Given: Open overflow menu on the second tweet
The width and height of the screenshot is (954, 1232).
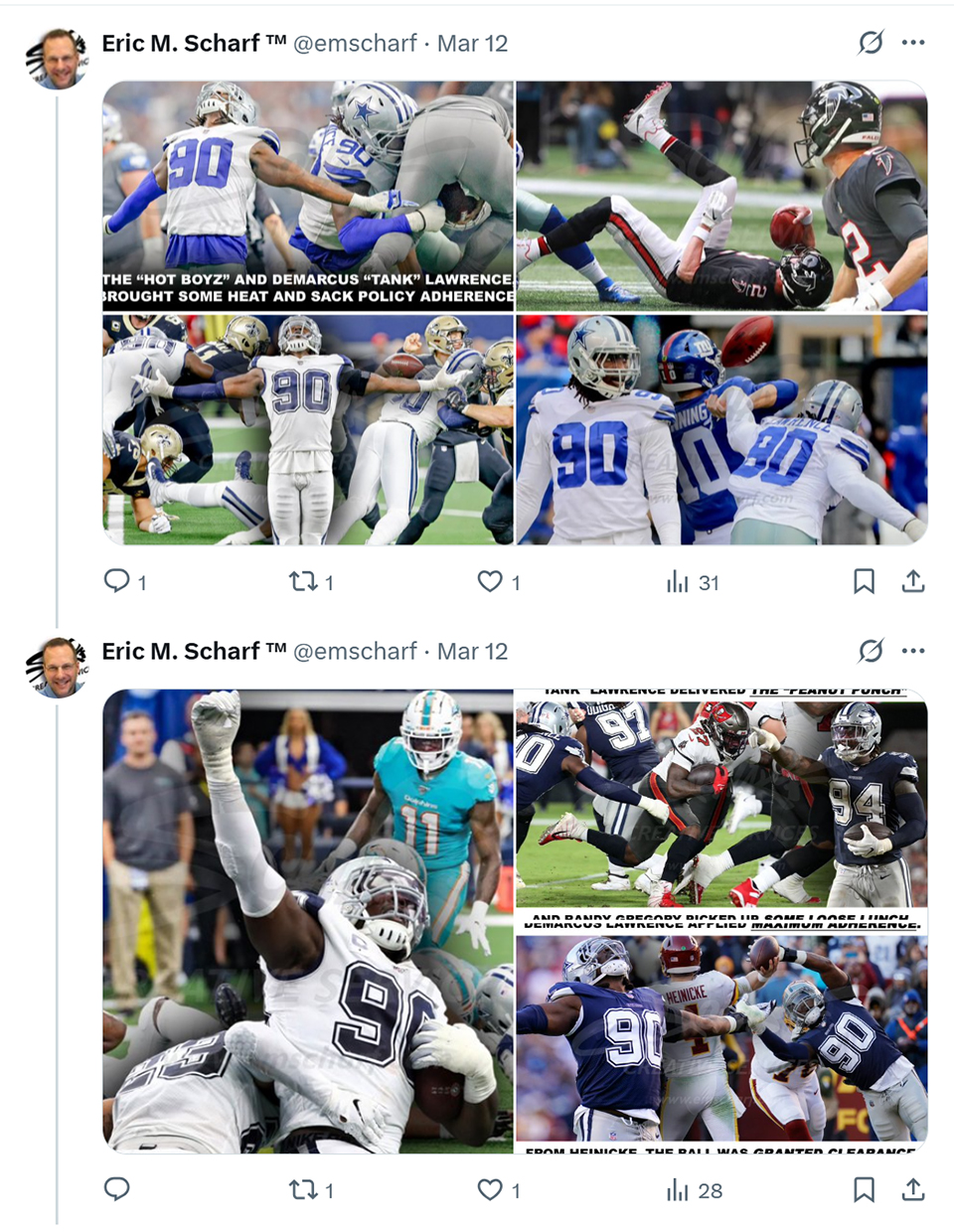Looking at the screenshot, I should pyautogui.click(x=912, y=651).
